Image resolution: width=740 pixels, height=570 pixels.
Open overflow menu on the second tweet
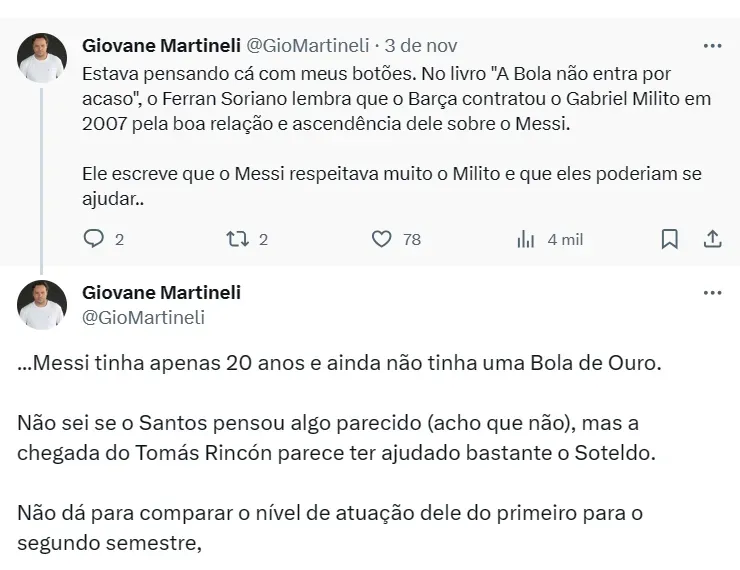tap(712, 293)
